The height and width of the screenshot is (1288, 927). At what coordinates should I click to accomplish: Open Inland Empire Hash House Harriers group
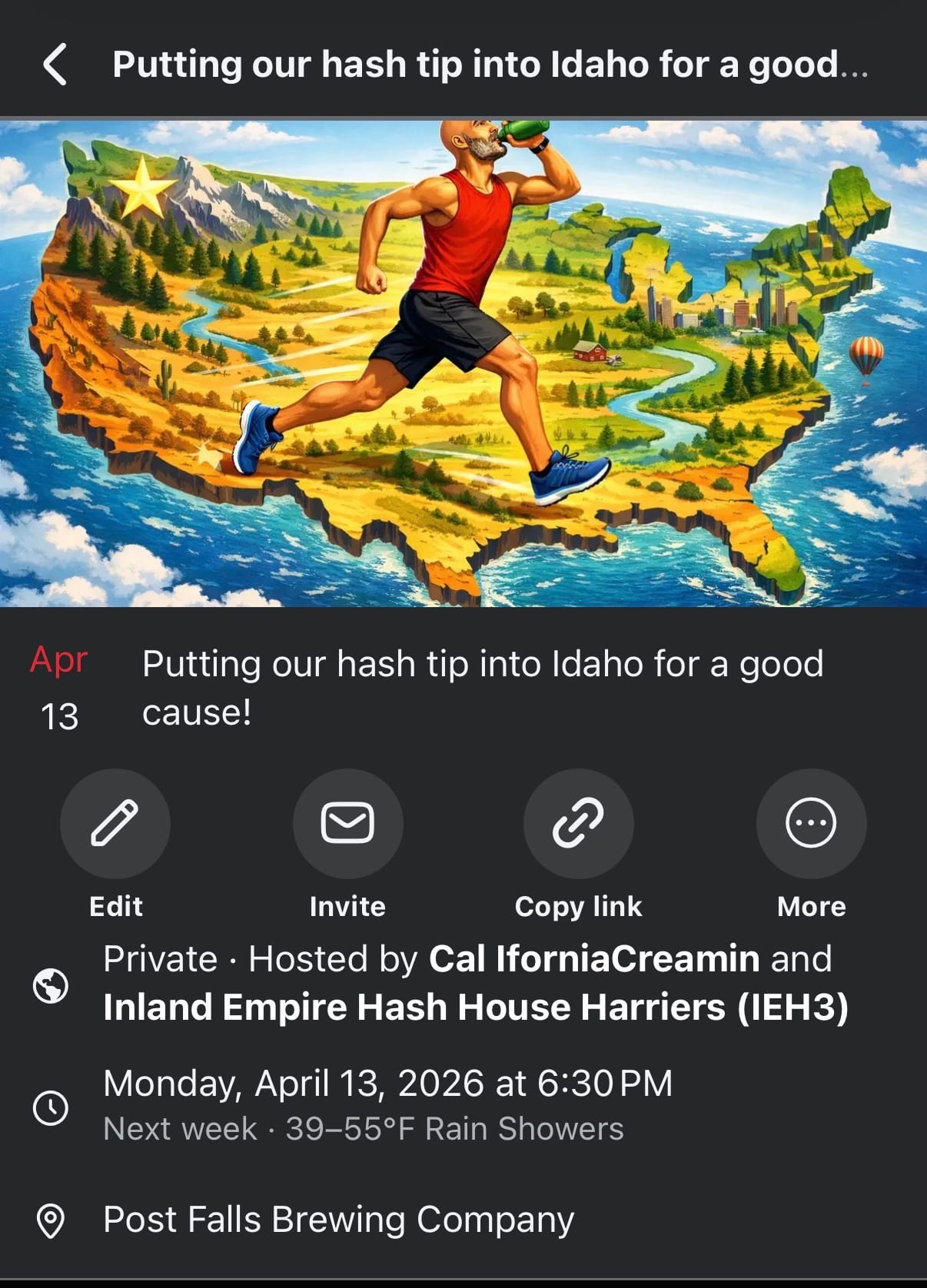tap(475, 1007)
